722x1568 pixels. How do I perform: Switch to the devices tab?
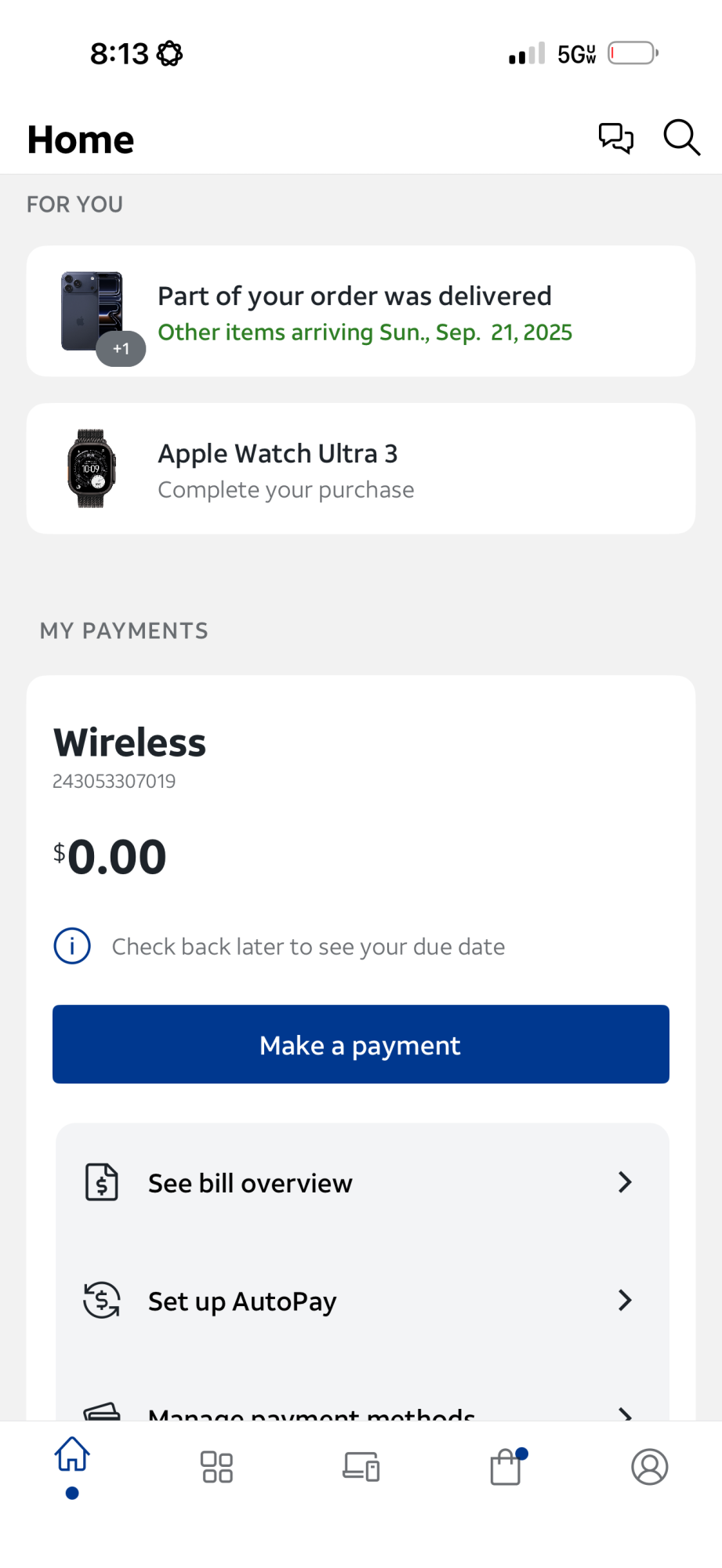[361, 1467]
